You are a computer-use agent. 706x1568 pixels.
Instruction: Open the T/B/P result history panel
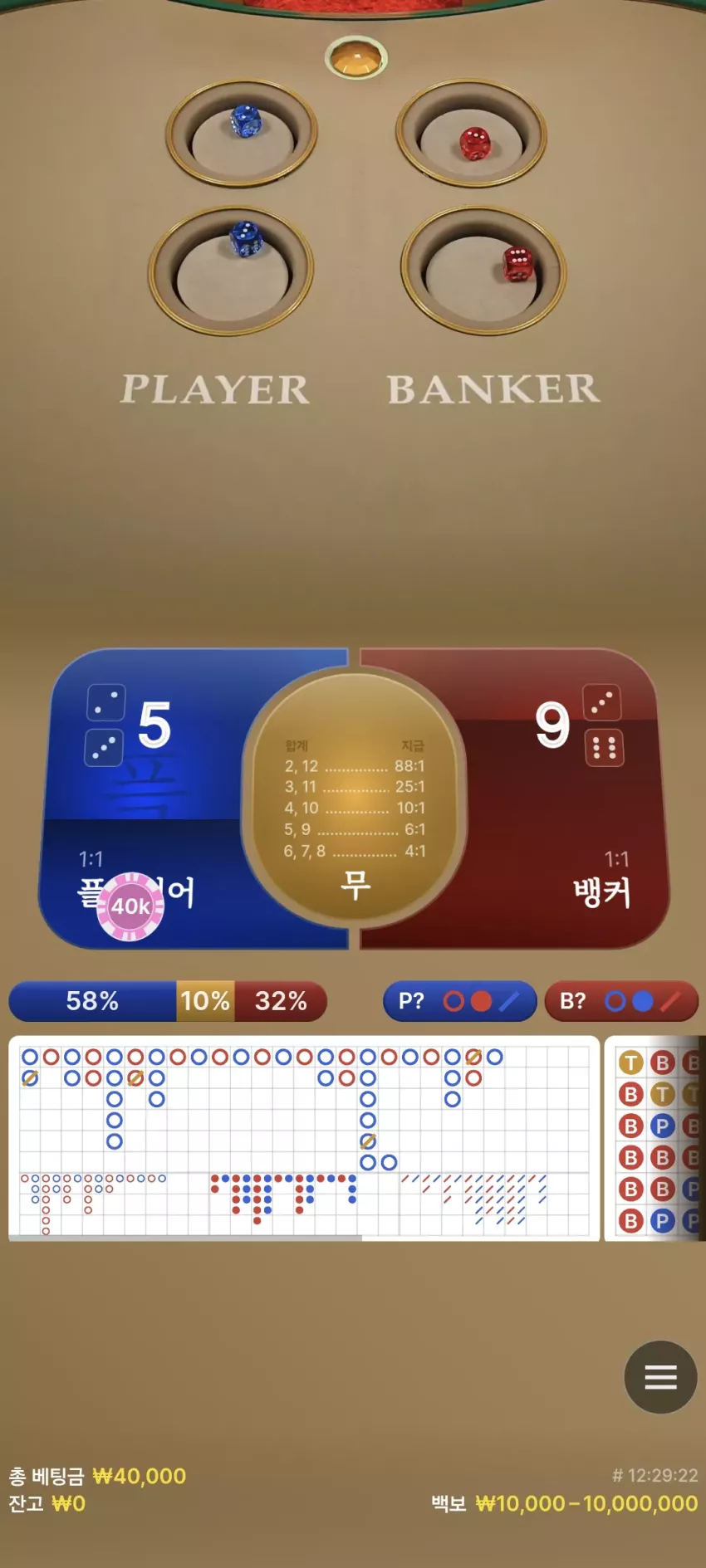(x=655, y=1138)
